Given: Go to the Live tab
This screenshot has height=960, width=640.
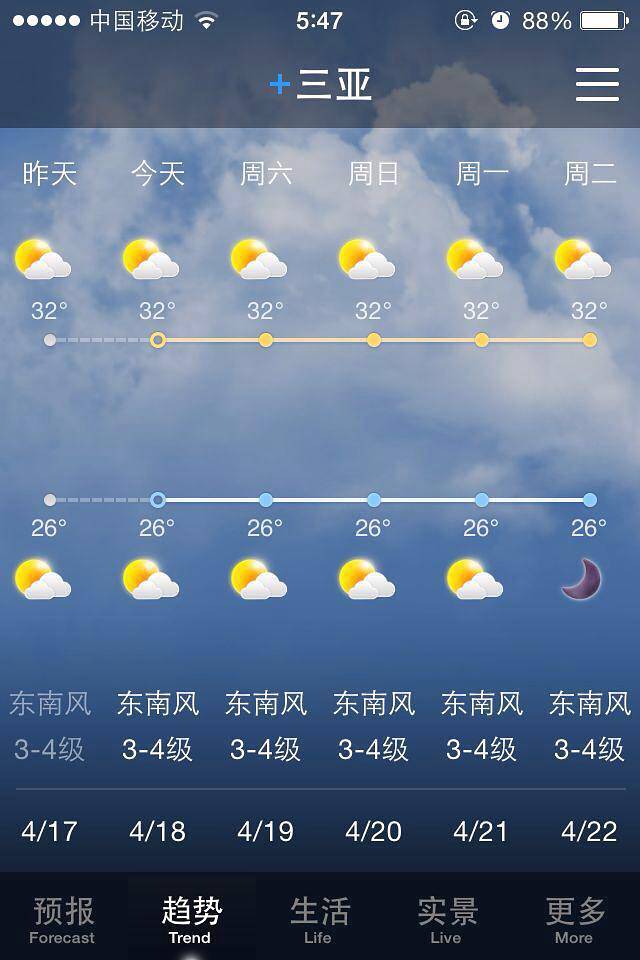Looking at the screenshot, I should [447, 919].
